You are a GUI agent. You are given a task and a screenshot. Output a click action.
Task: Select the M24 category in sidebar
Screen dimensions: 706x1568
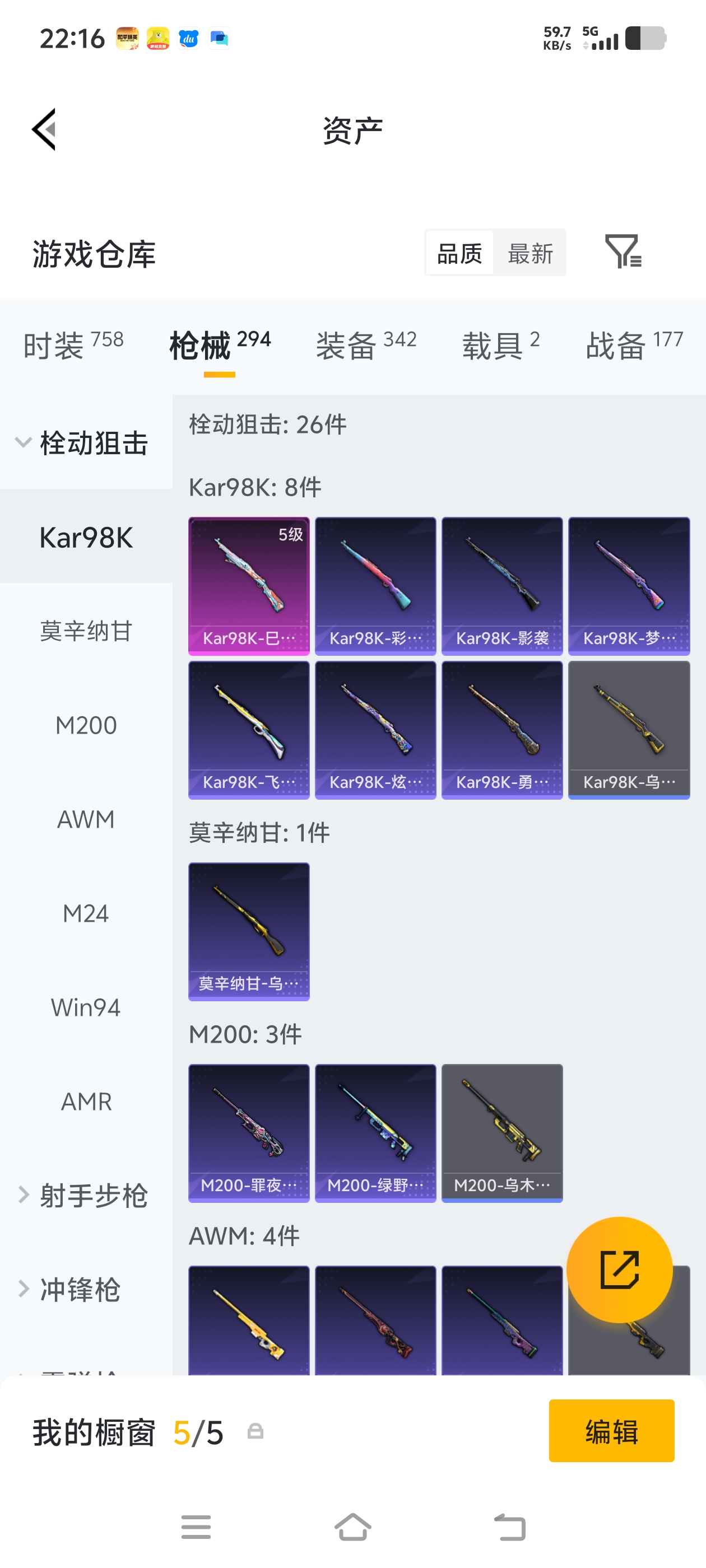[x=86, y=913]
